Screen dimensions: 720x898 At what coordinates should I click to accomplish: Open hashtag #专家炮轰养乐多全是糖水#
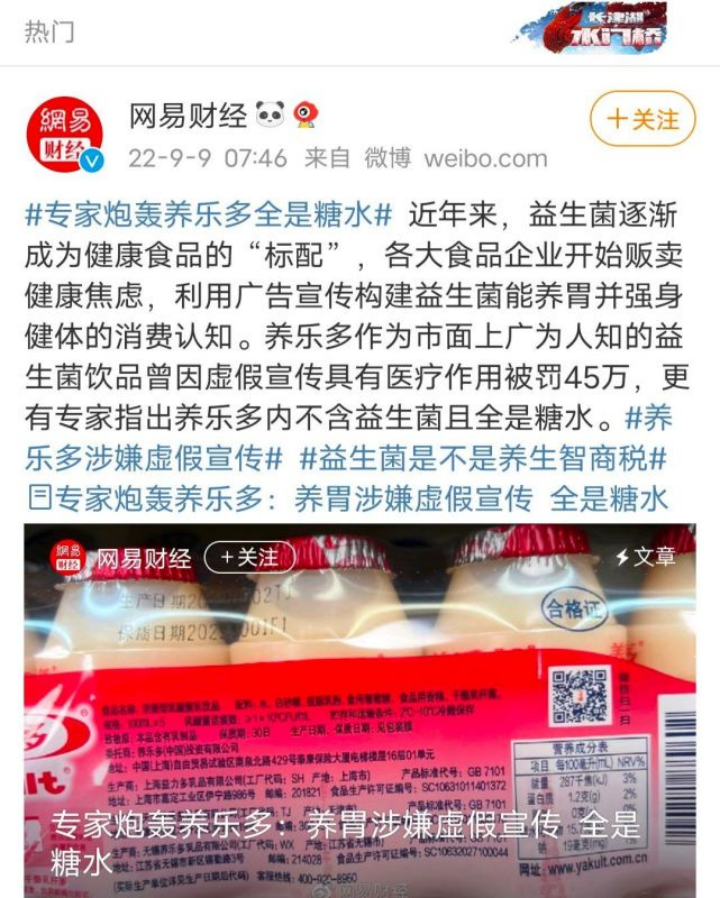[210, 214]
